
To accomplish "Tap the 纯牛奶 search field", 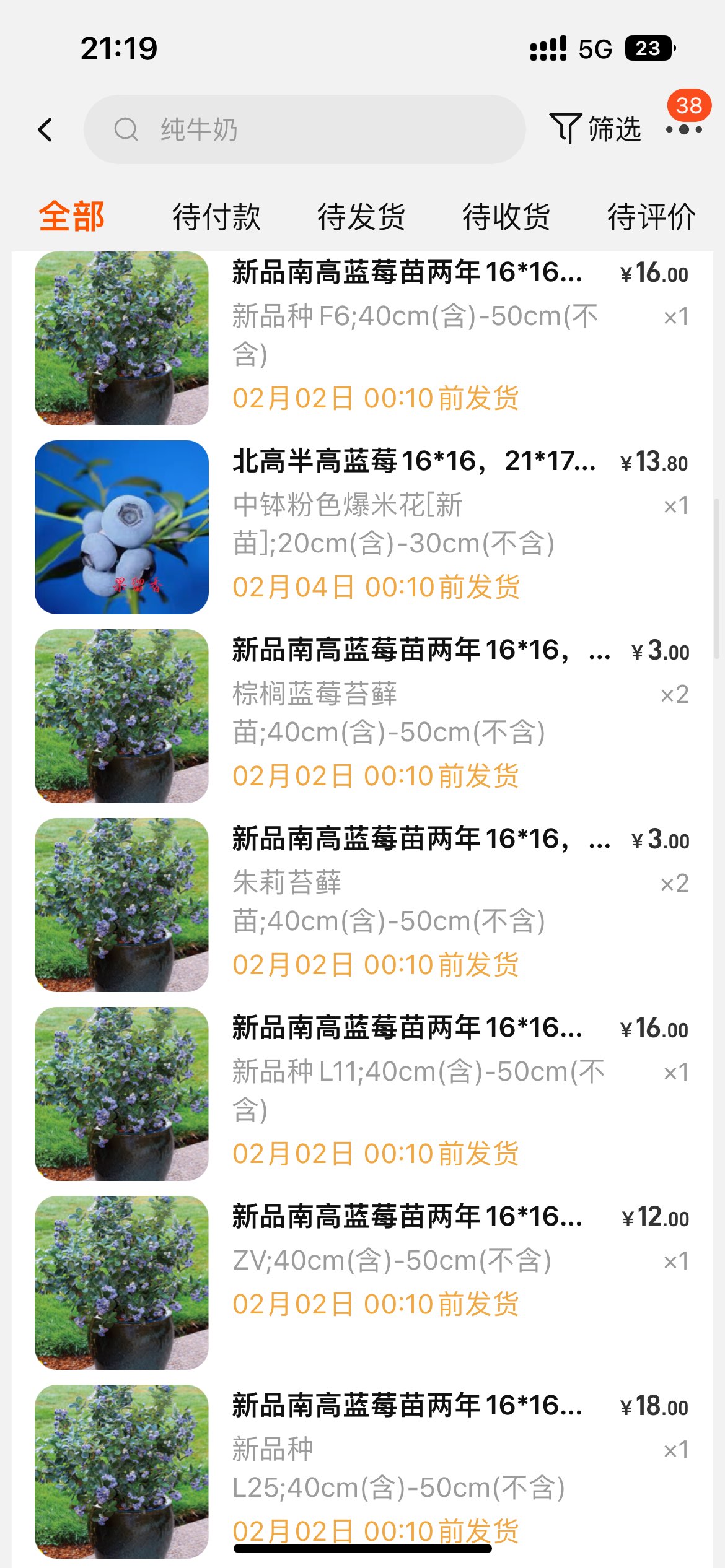I will tap(304, 129).
